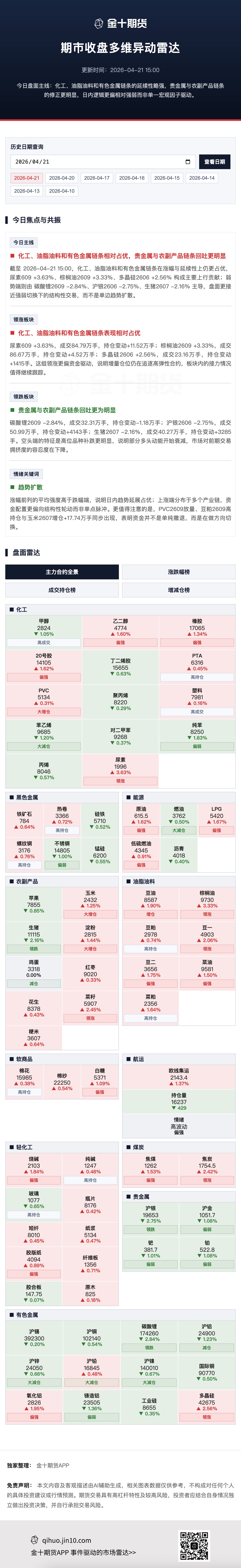Open the calendar picker icon

pyautogui.click(x=188, y=162)
